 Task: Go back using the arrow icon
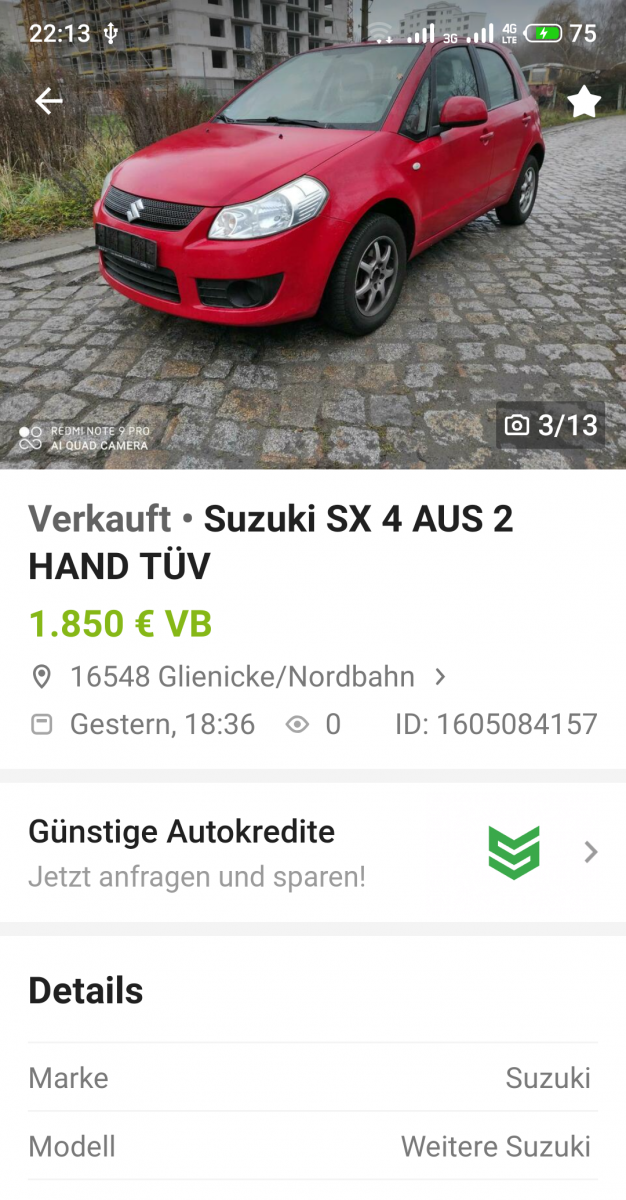[48, 101]
